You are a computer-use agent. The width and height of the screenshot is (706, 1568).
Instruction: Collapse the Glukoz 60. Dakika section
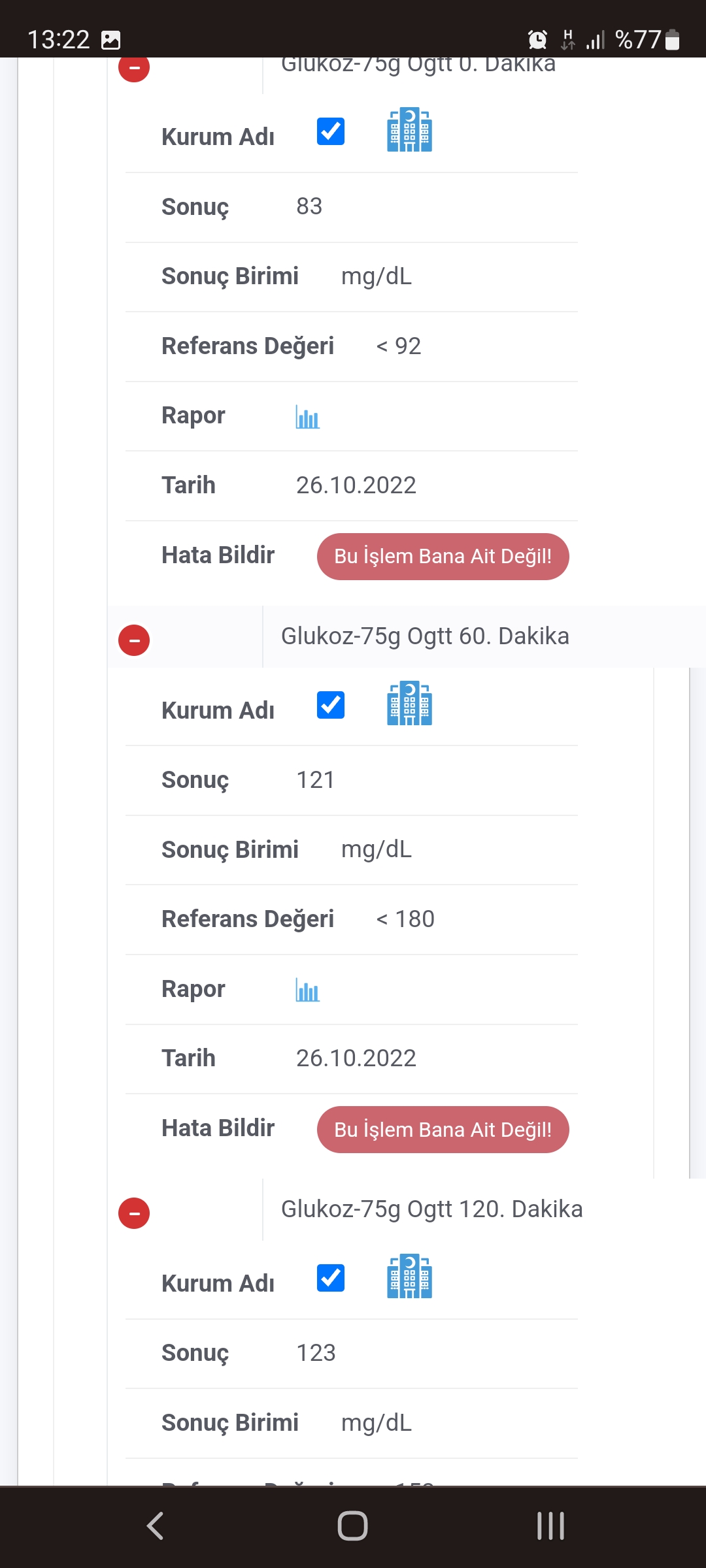click(x=134, y=641)
